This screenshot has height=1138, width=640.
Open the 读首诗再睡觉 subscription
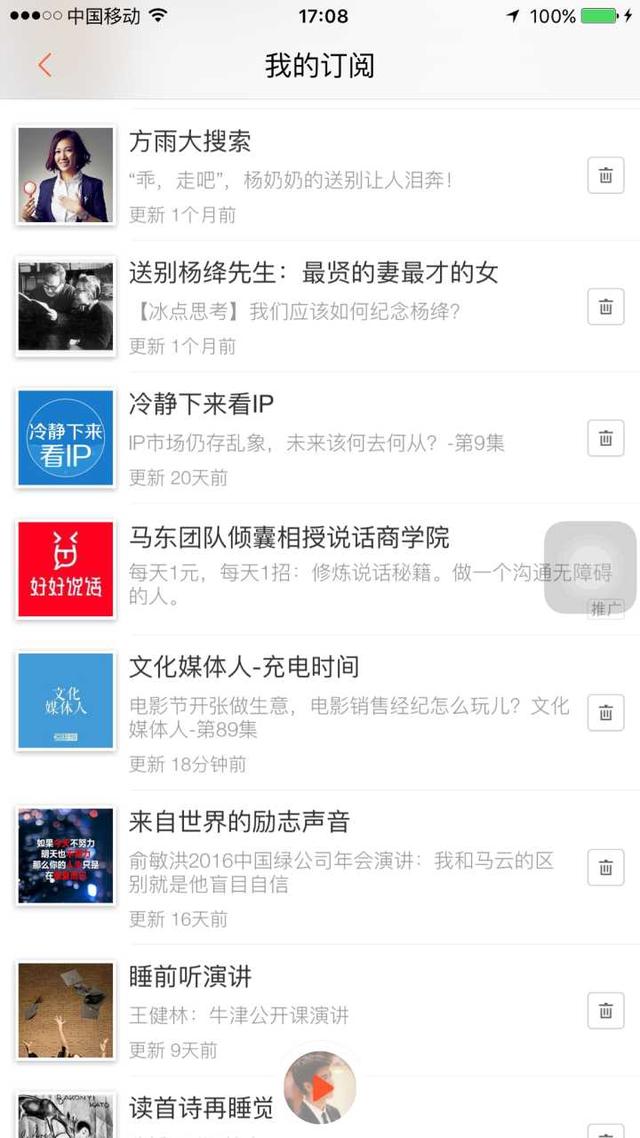click(x=200, y=1108)
